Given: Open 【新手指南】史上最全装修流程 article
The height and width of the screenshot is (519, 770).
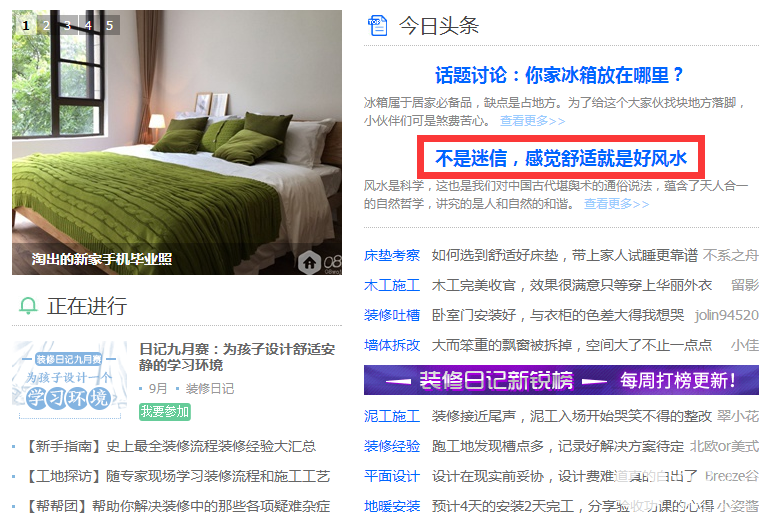Looking at the screenshot, I should [x=170, y=446].
